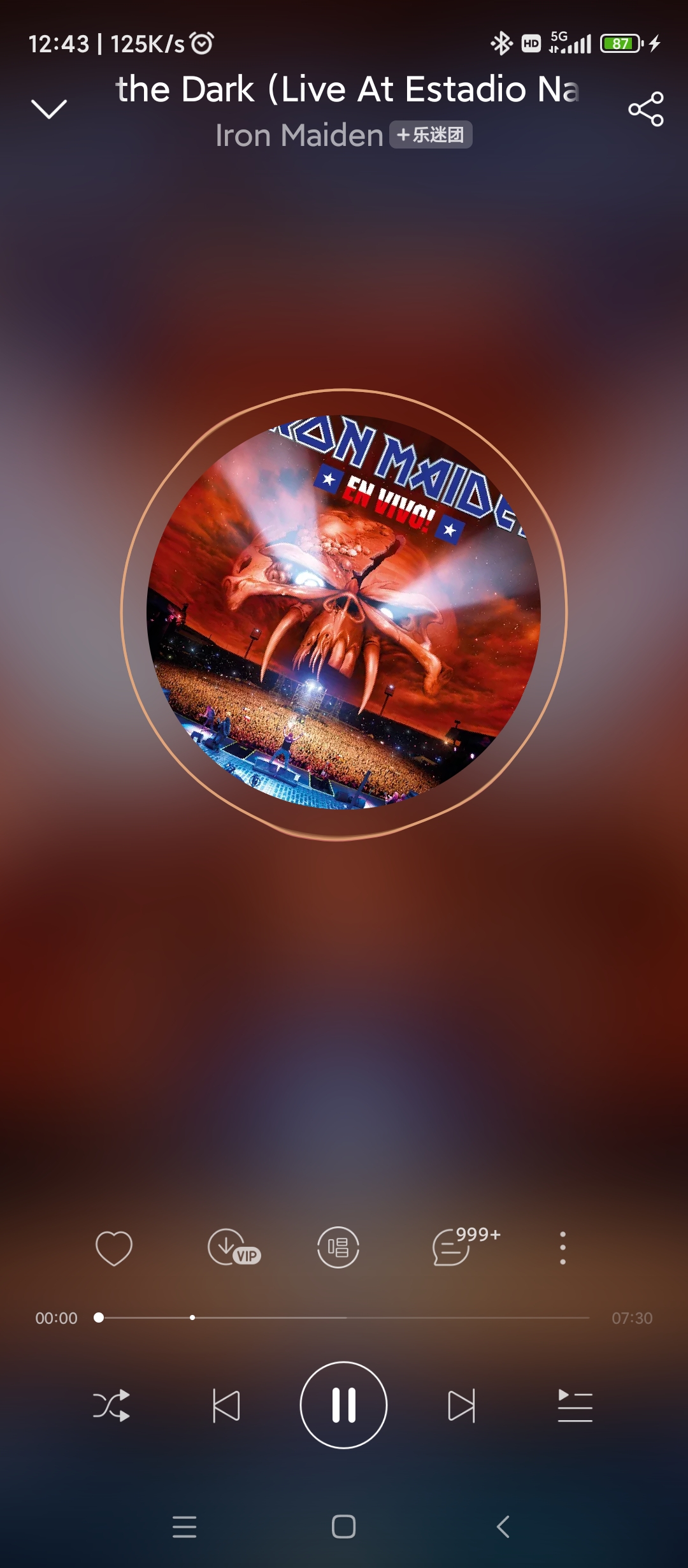Viewport: 688px width, 1568px height.
Task: Open the play queue list
Action: click(575, 1405)
